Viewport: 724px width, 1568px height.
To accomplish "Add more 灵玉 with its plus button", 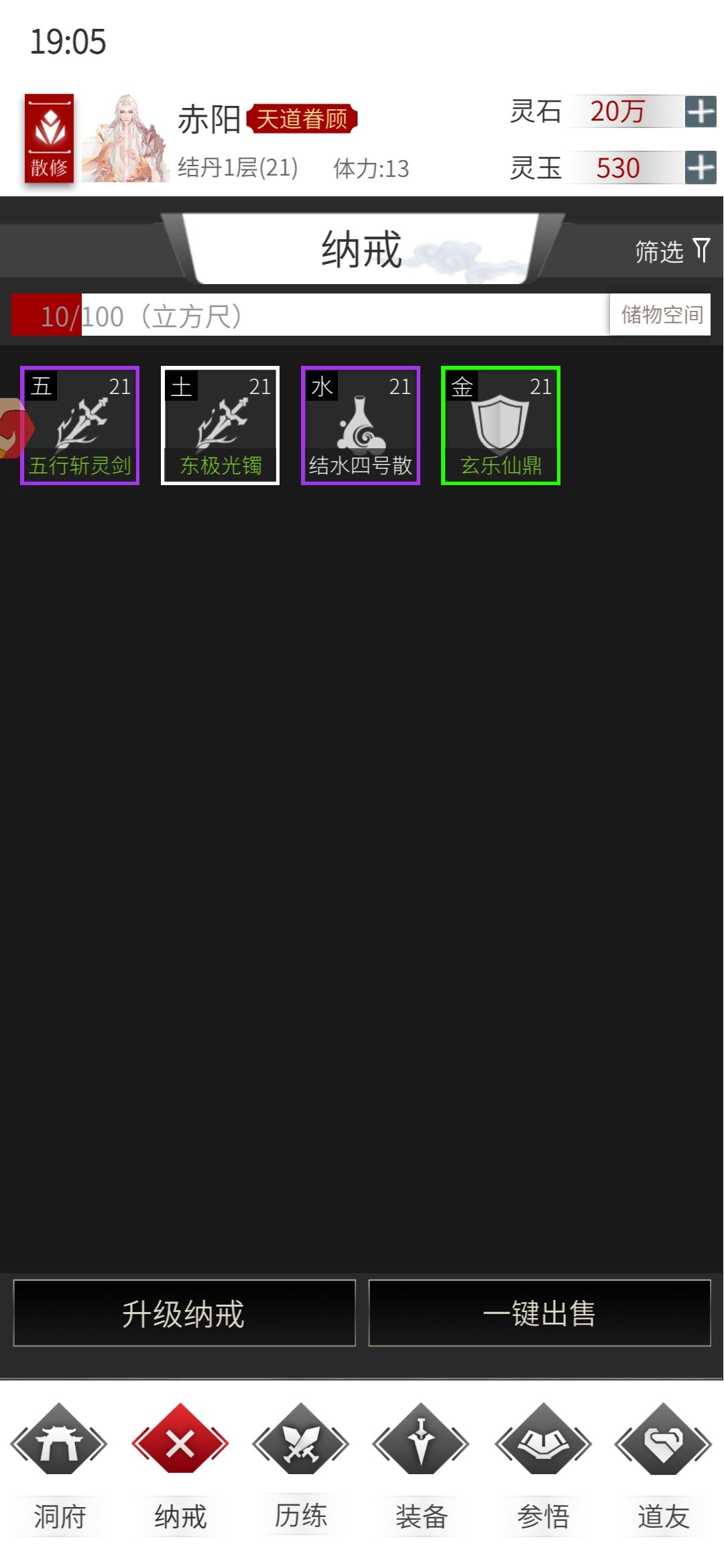I will [701, 168].
